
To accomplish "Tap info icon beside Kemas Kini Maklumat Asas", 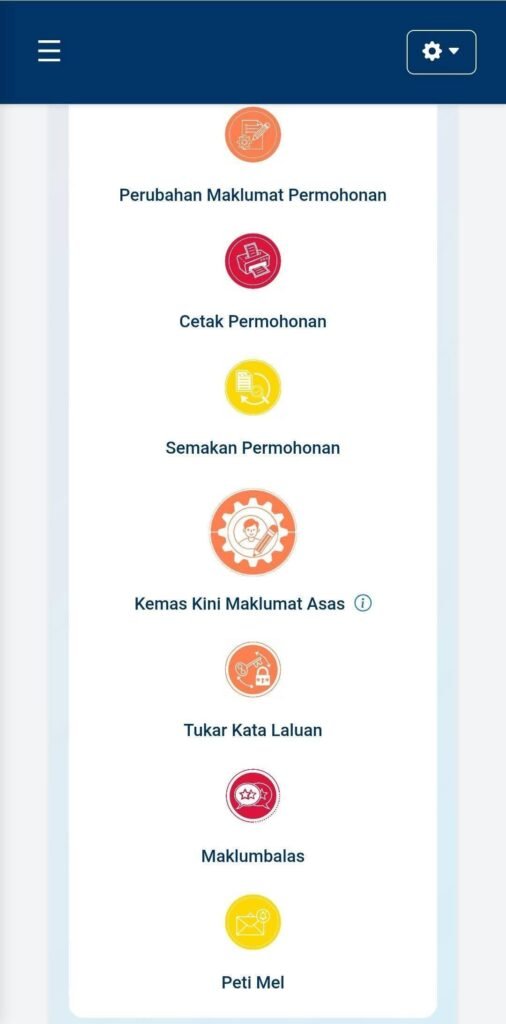I will point(363,603).
